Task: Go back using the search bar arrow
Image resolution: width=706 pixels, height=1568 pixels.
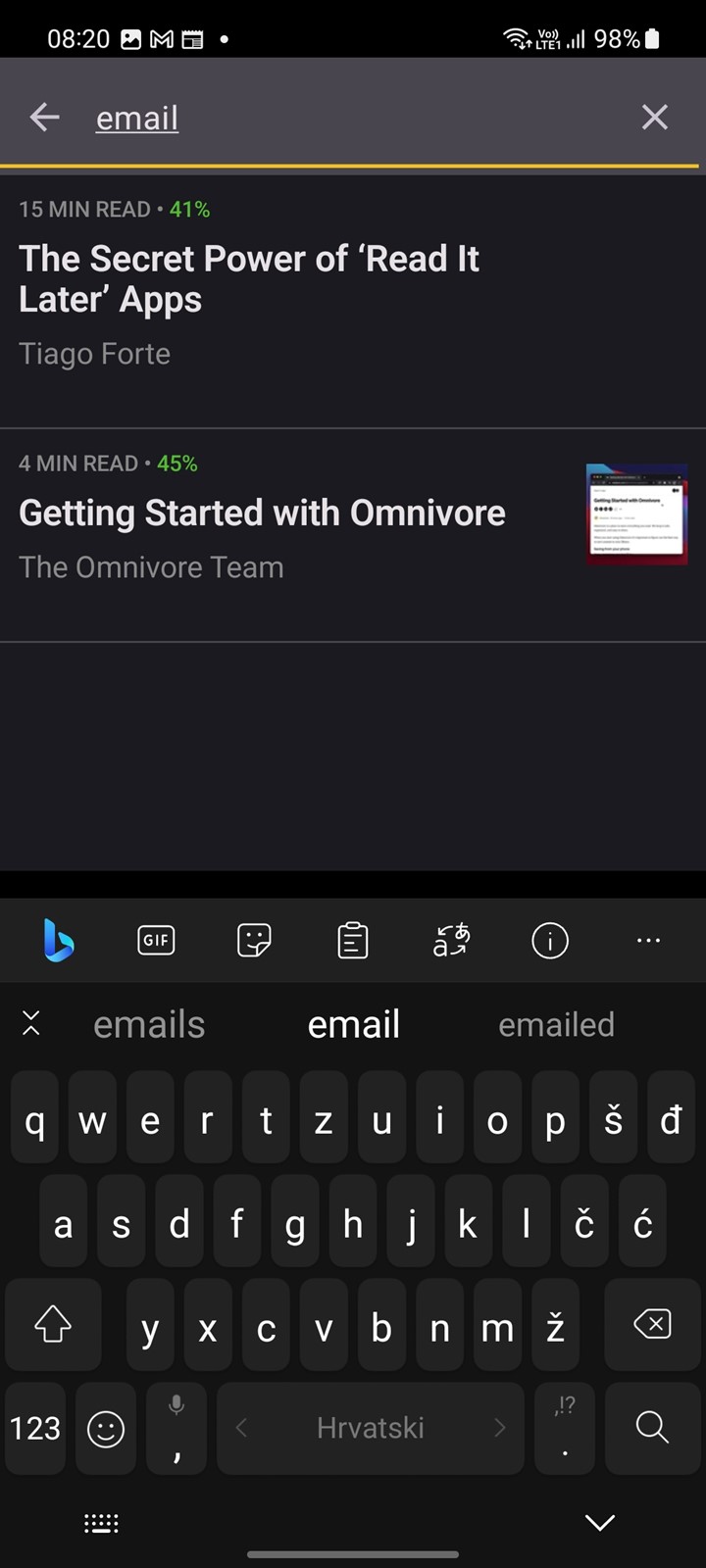Action: pos(44,118)
